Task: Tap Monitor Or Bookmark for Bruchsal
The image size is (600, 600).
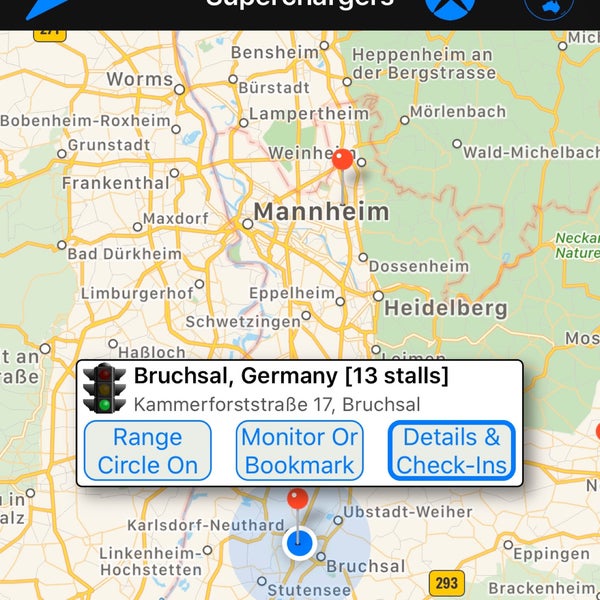Action: coord(299,451)
